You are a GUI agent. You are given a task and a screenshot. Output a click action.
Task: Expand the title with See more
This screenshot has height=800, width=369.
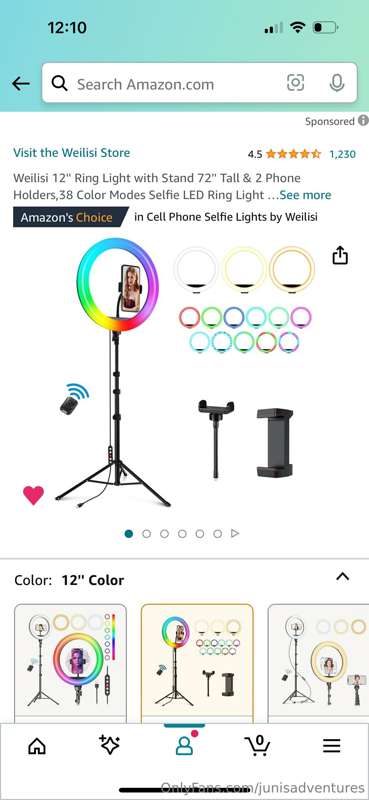305,195
